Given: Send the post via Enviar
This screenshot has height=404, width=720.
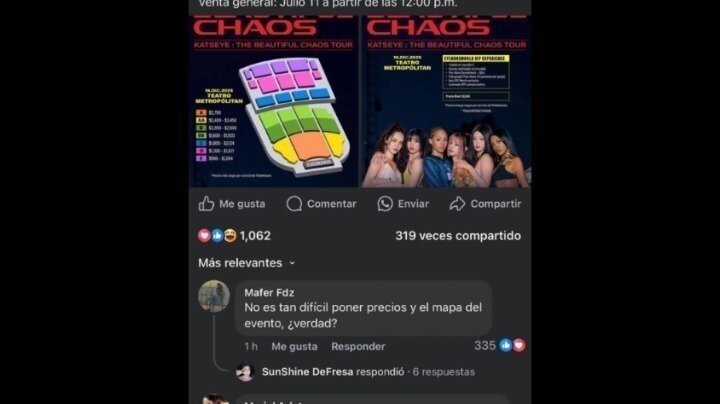Looking at the screenshot, I should [403, 204].
